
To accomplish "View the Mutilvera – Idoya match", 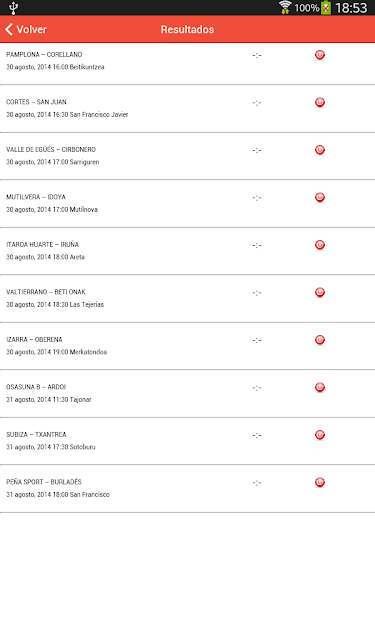I will [187, 203].
